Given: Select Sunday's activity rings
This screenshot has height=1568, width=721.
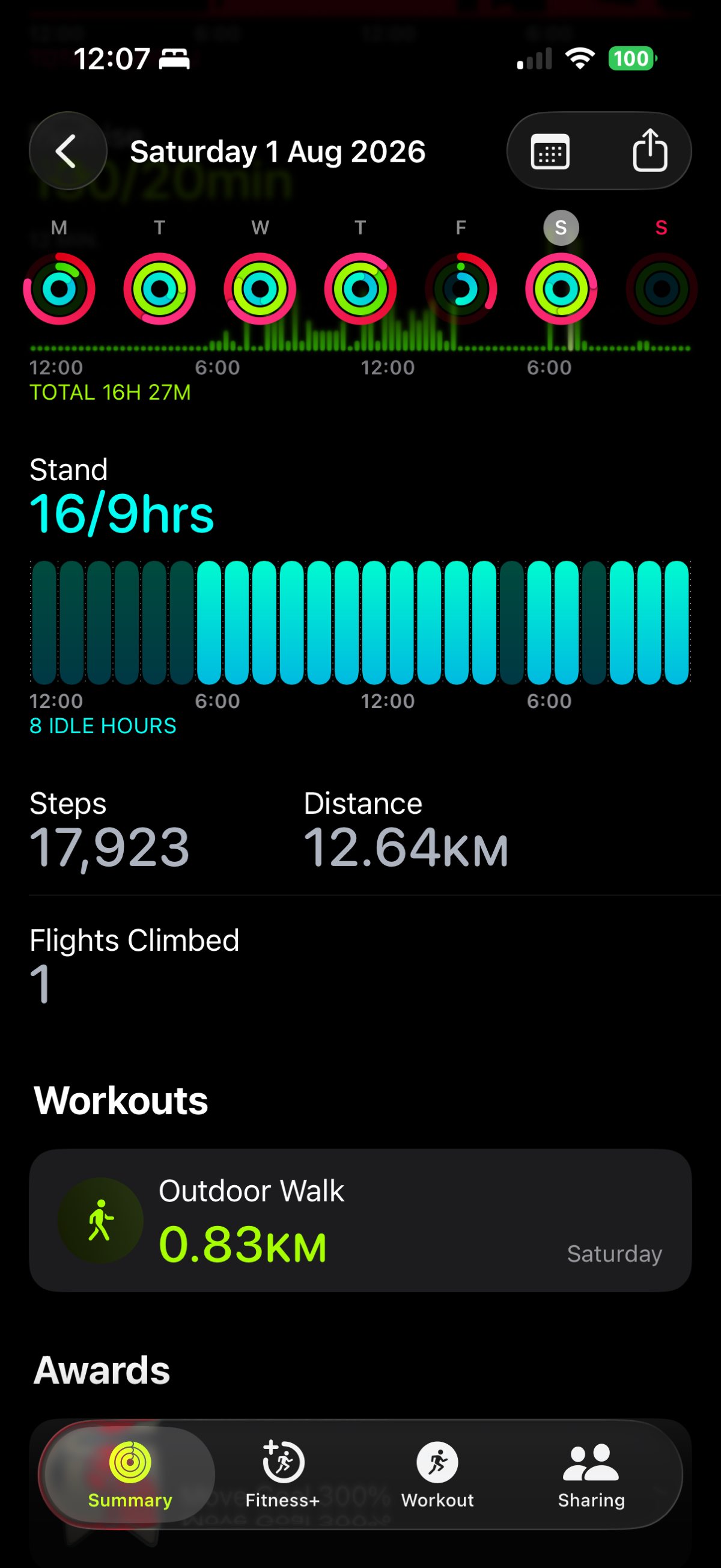Looking at the screenshot, I should 662,288.
